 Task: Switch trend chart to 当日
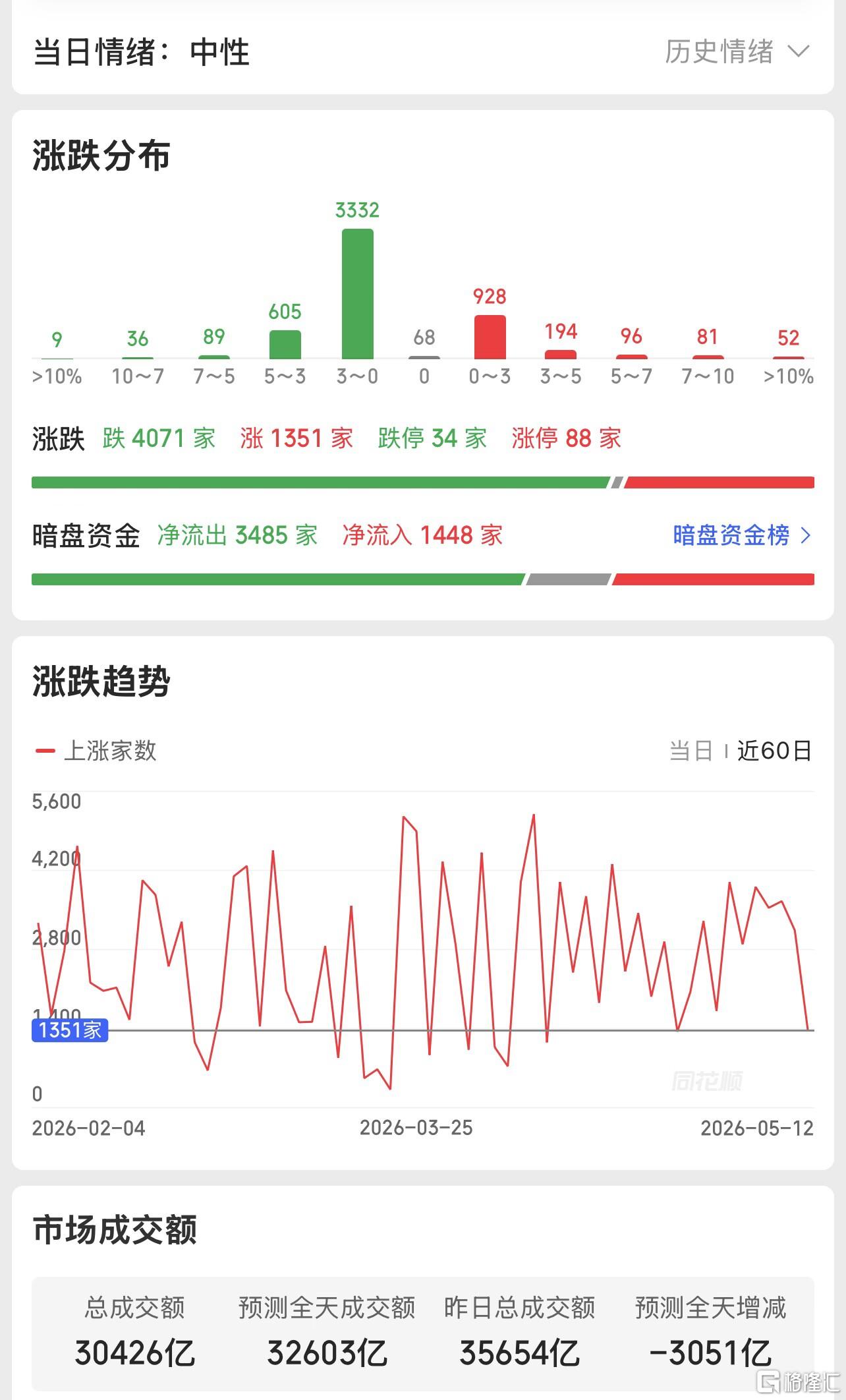click(x=691, y=751)
